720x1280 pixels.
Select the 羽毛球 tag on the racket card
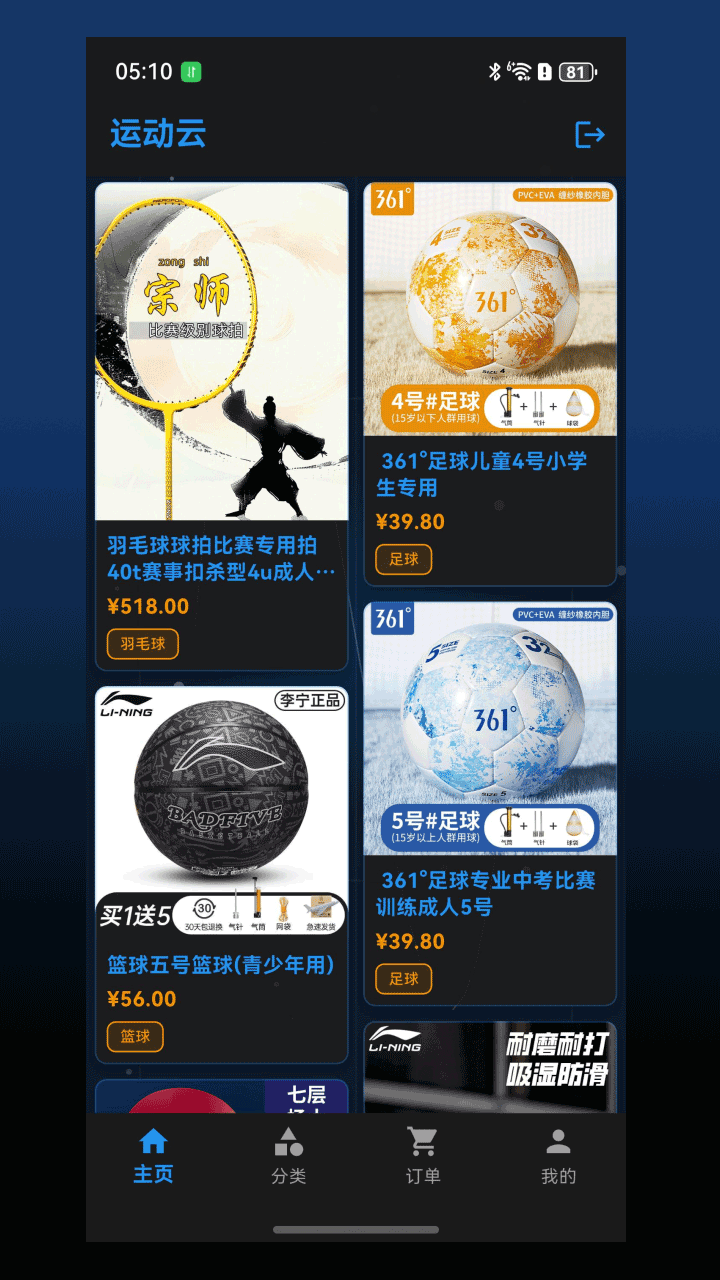pos(141,644)
